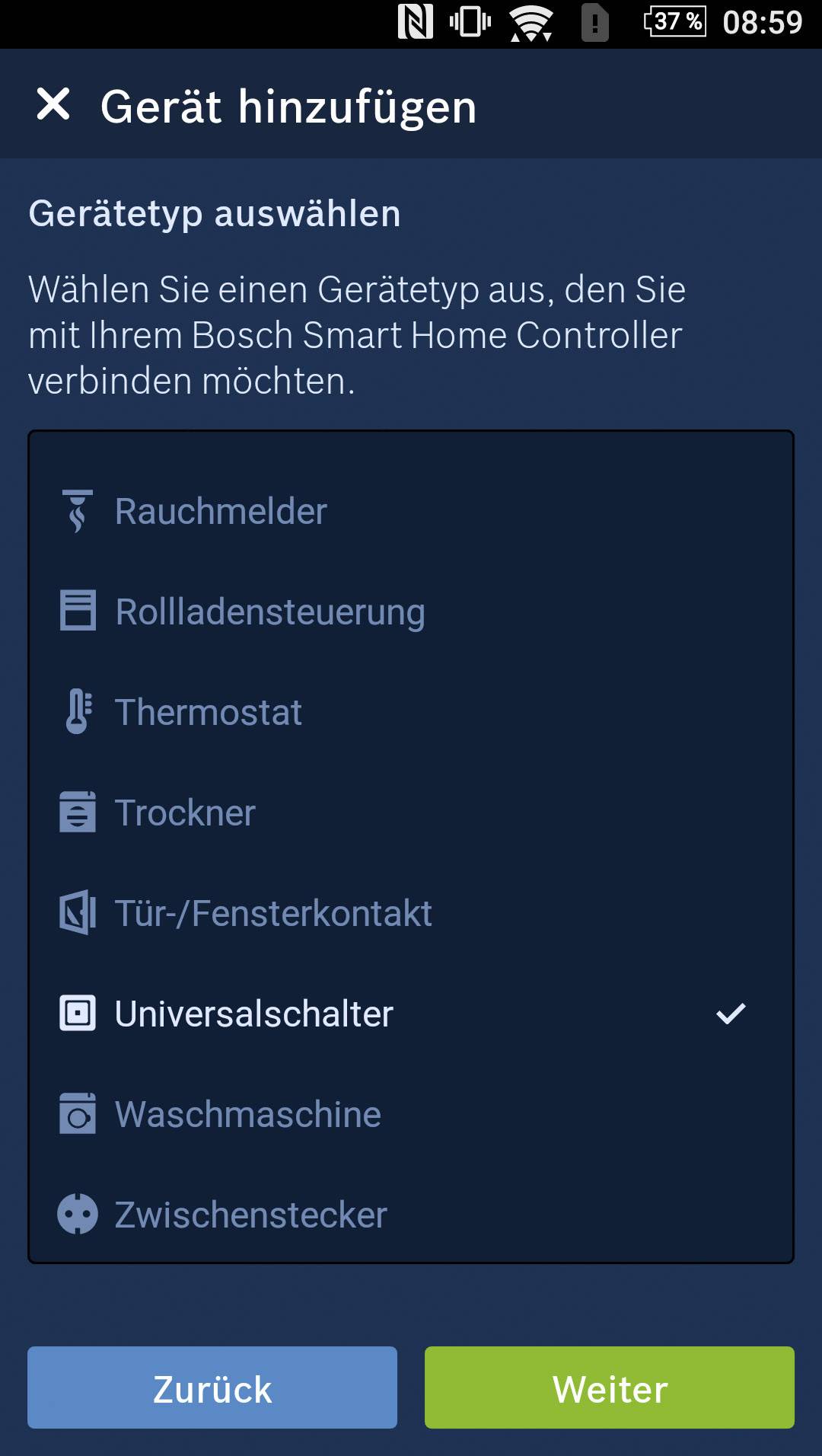
Task: Tap the Wi-Fi status icon
Action: click(529, 23)
